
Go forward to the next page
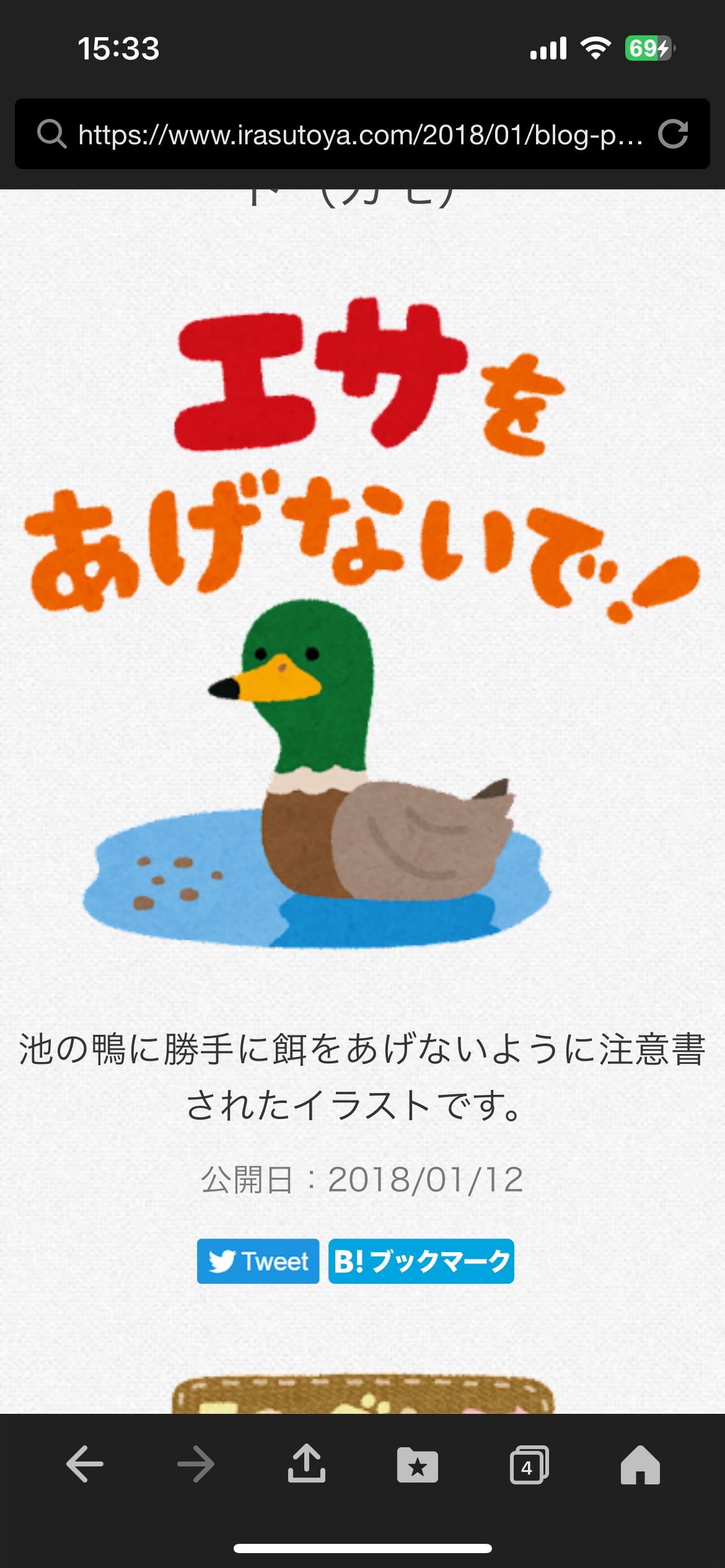[x=195, y=1464]
